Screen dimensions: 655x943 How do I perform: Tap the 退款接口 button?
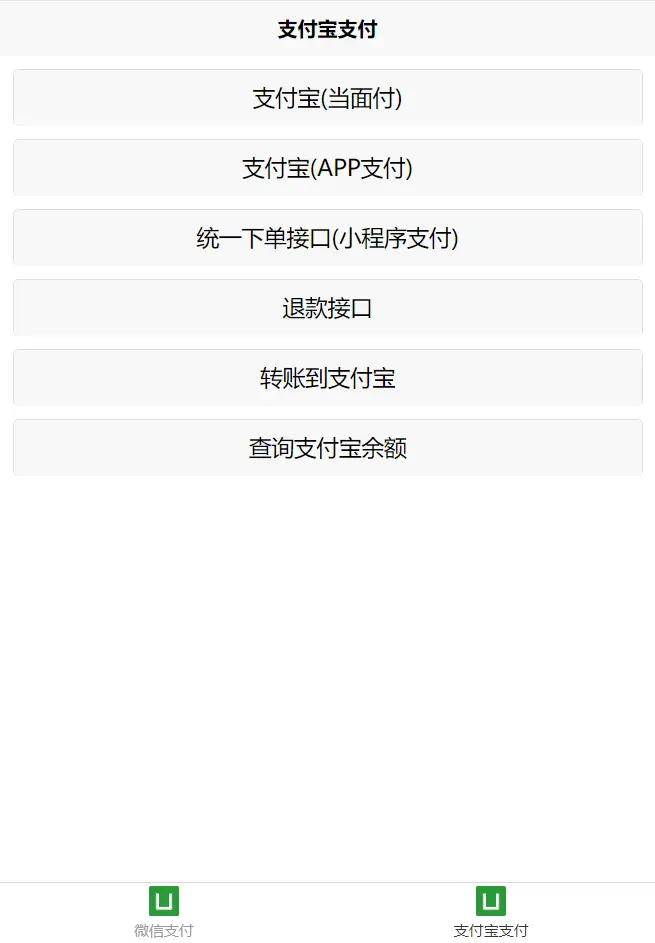(x=327, y=308)
